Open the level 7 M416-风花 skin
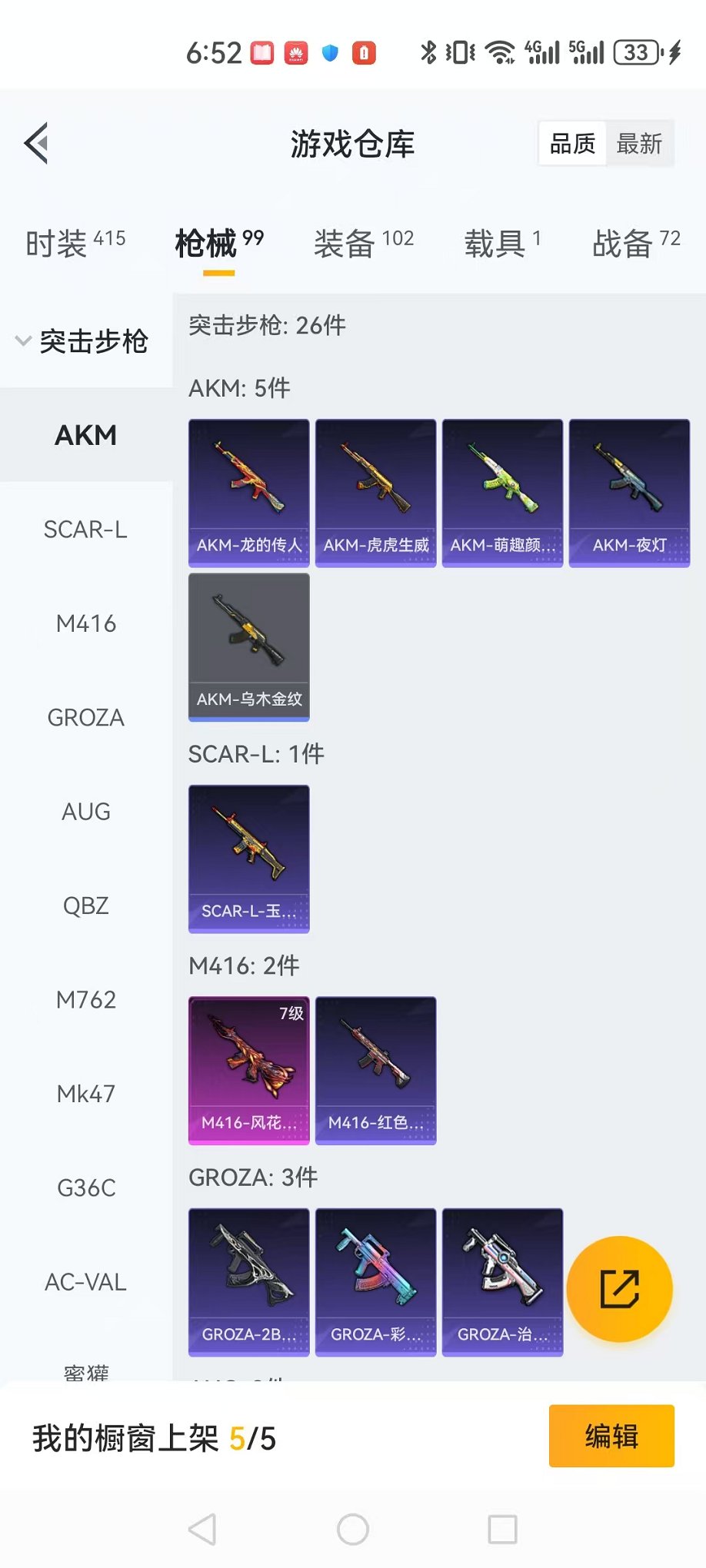Screen dimensions: 706x1568 tap(248, 1070)
